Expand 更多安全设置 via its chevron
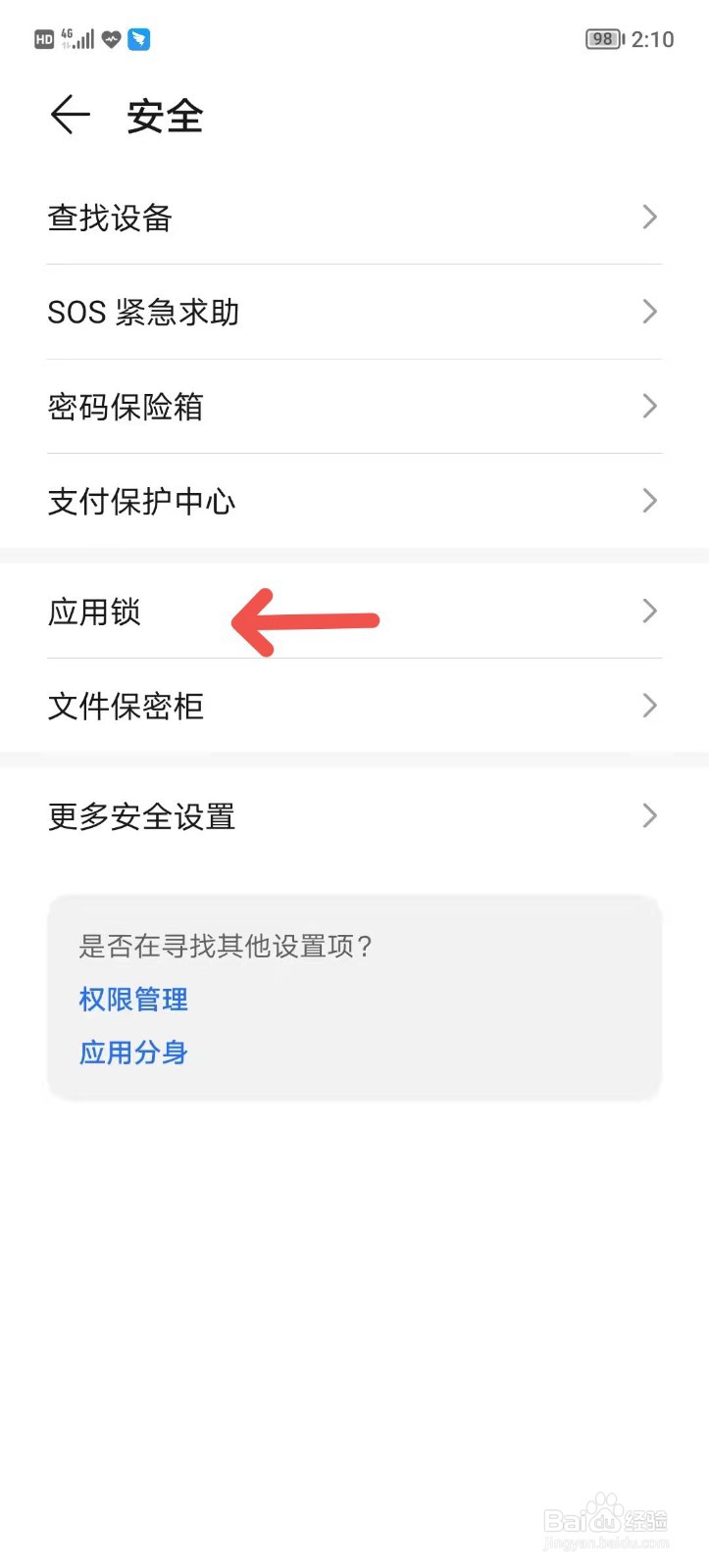Image resolution: width=709 pixels, height=1568 pixels. 648,814
